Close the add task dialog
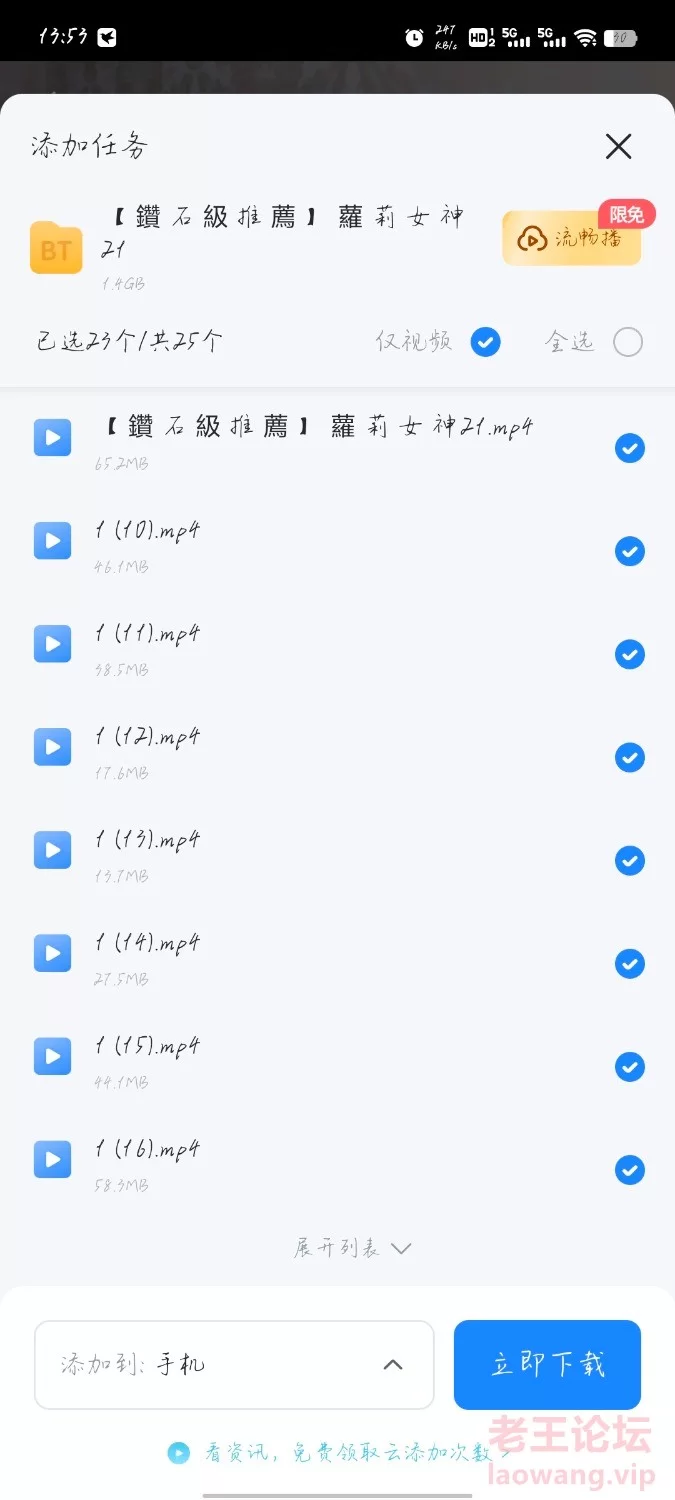This screenshot has height=1500, width=675. pos(618,147)
